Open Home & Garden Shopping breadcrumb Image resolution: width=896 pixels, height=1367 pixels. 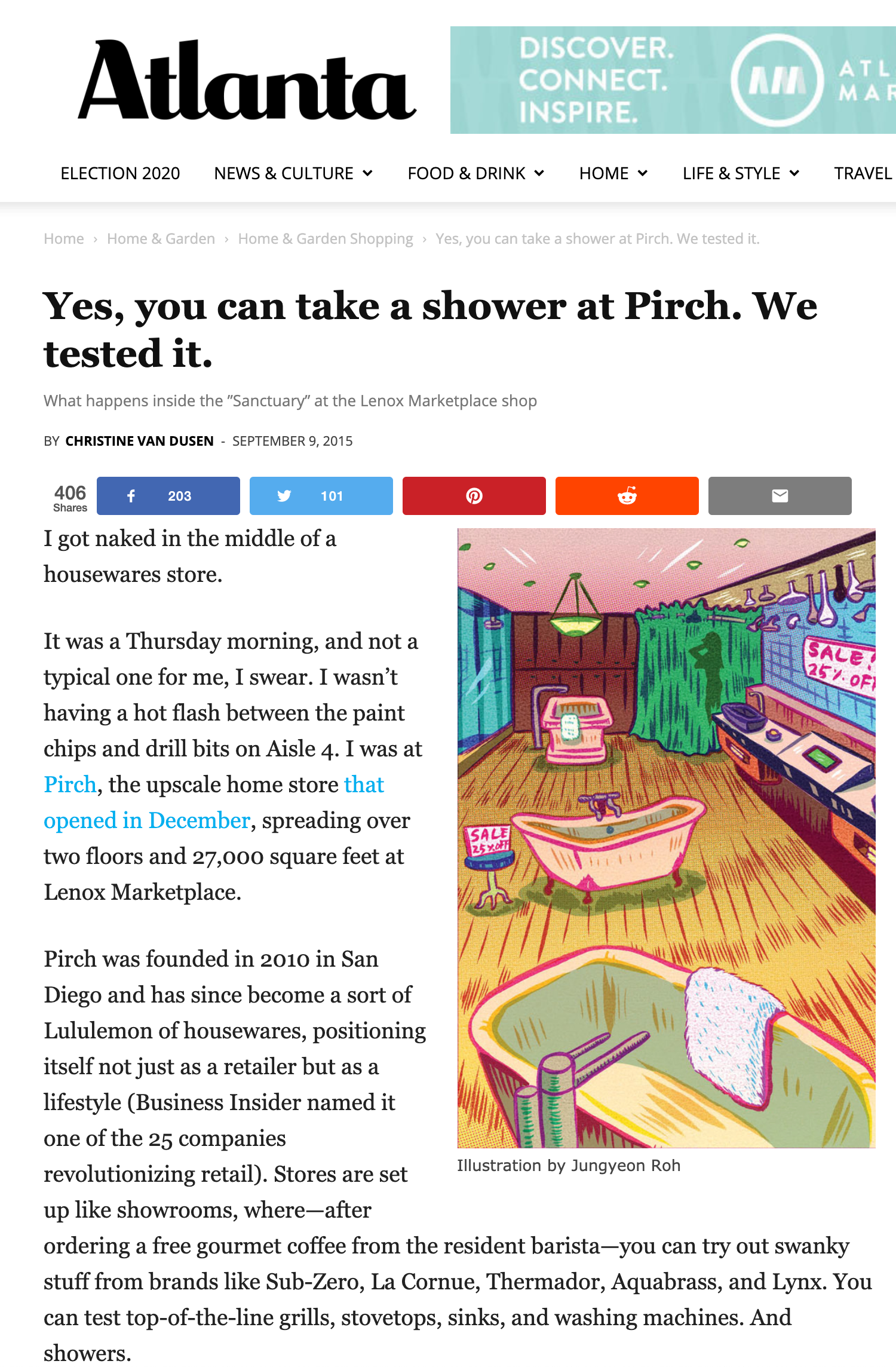[x=325, y=239]
